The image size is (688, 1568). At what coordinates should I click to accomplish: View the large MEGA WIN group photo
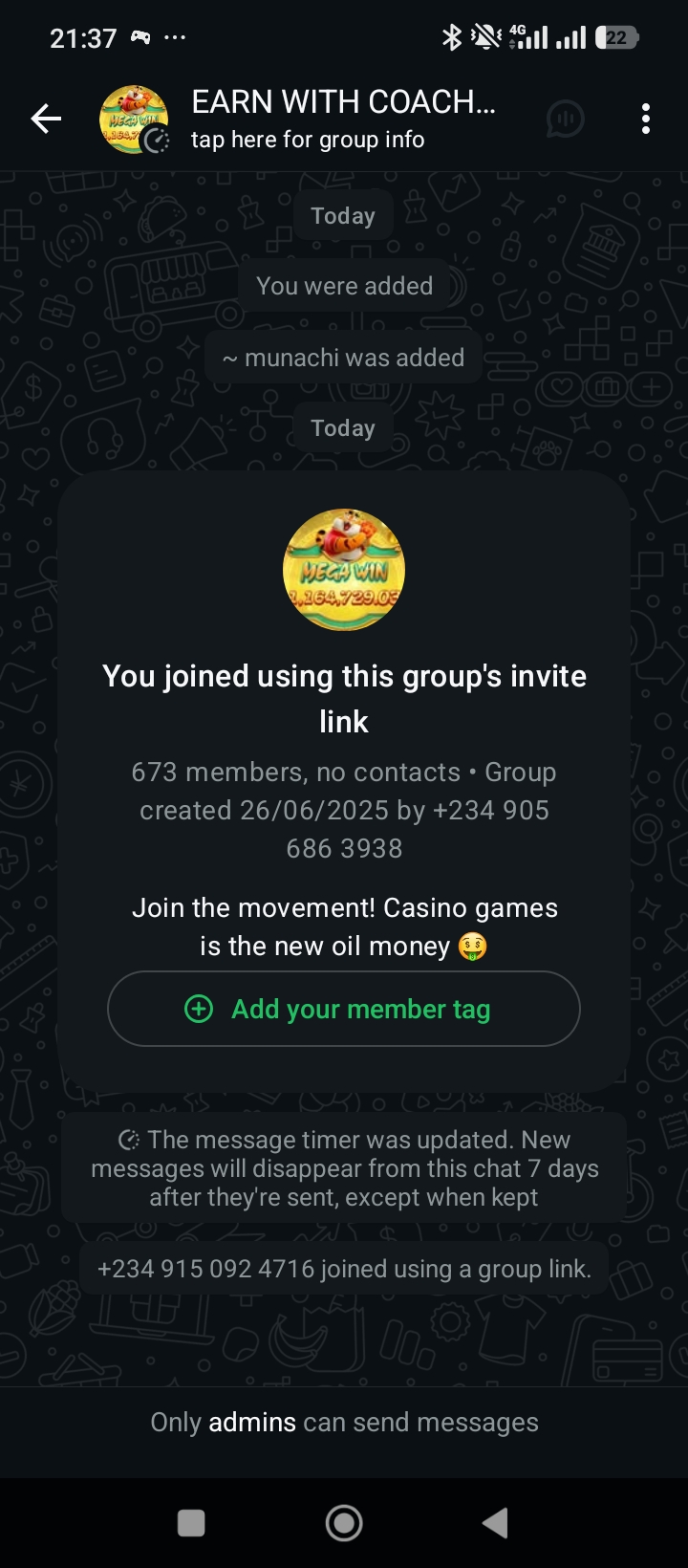tap(344, 570)
